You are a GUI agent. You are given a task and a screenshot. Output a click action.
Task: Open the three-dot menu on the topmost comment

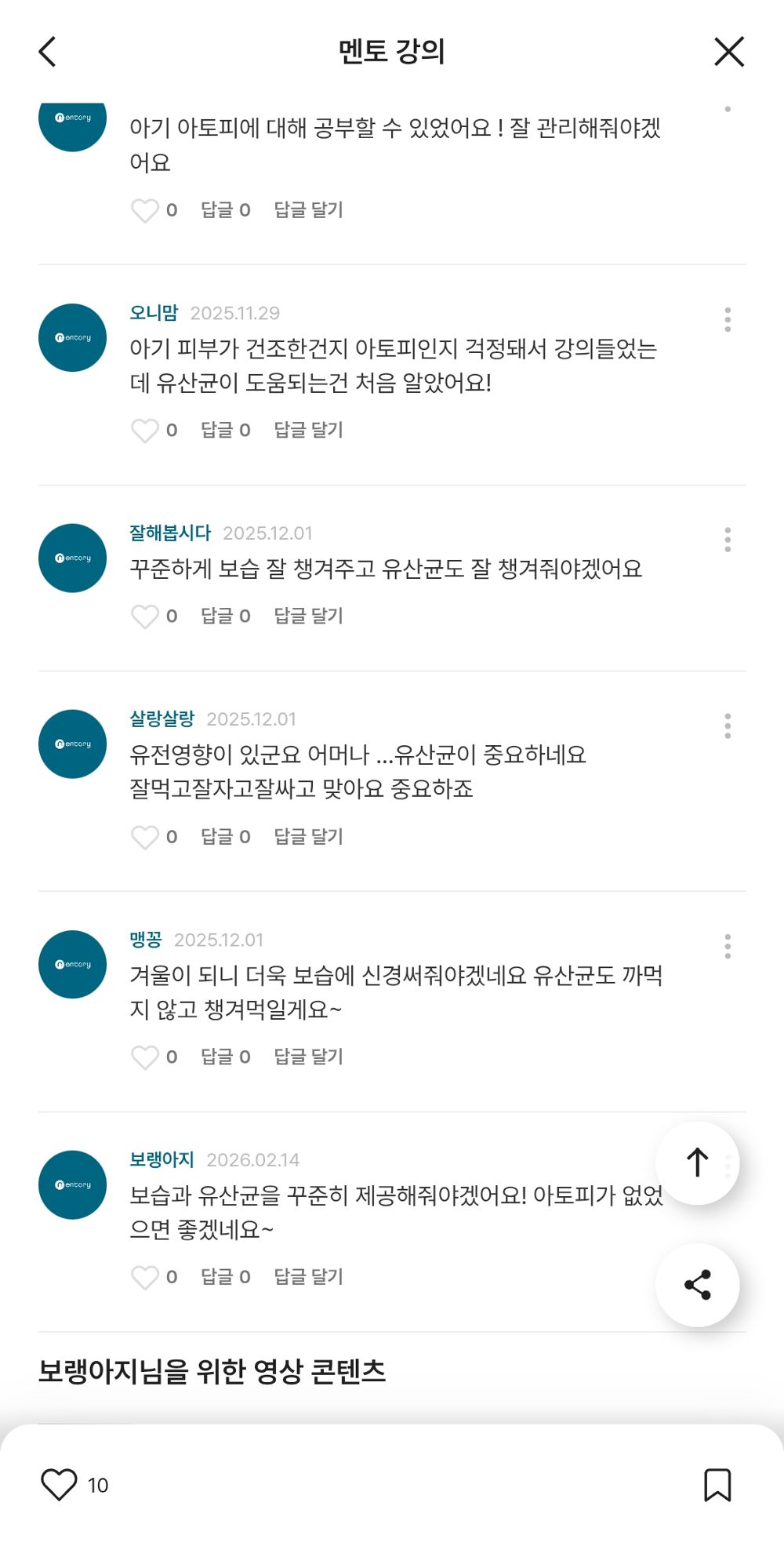729,110
